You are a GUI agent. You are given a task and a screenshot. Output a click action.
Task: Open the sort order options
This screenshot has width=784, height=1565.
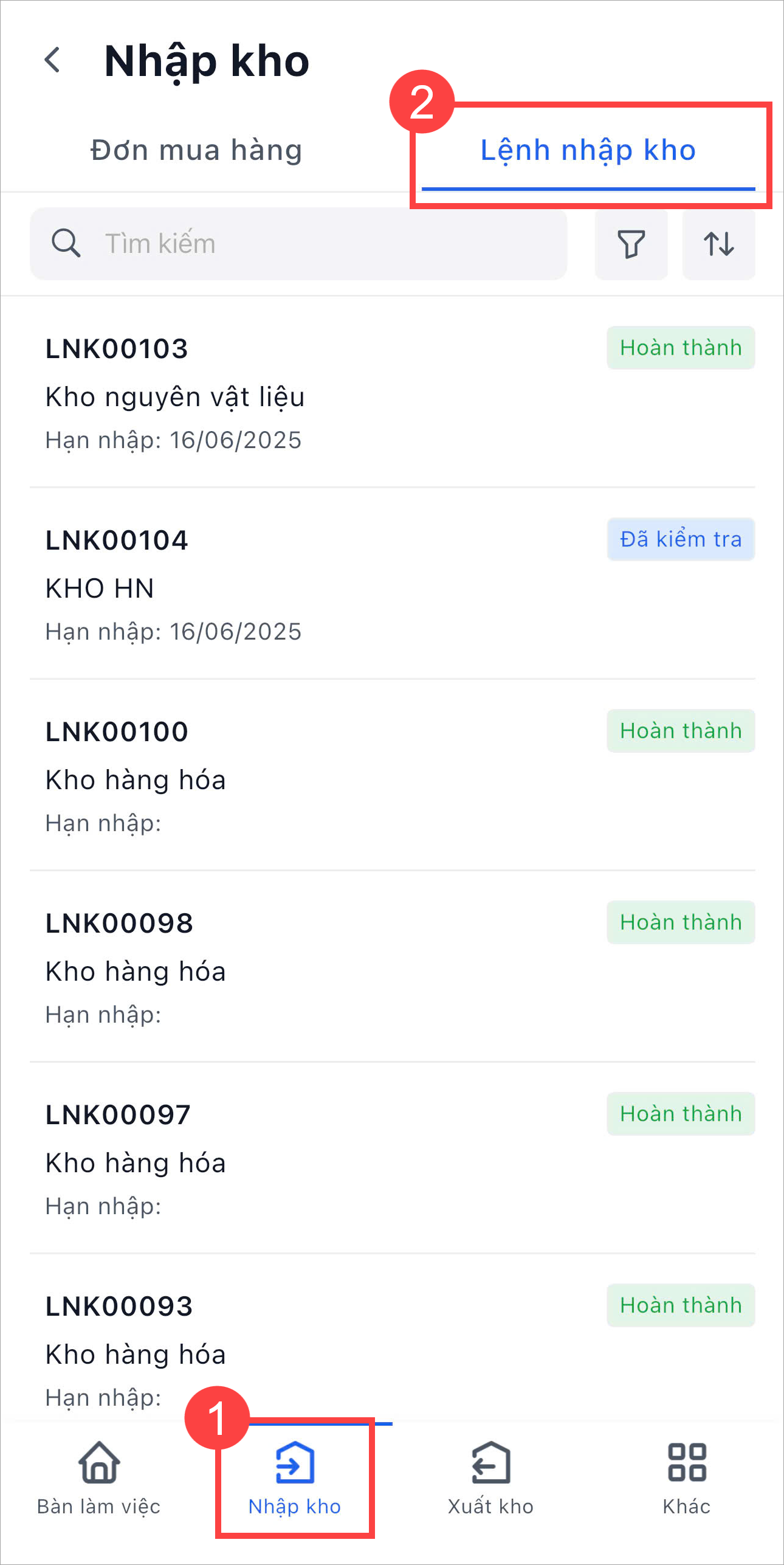coord(718,244)
